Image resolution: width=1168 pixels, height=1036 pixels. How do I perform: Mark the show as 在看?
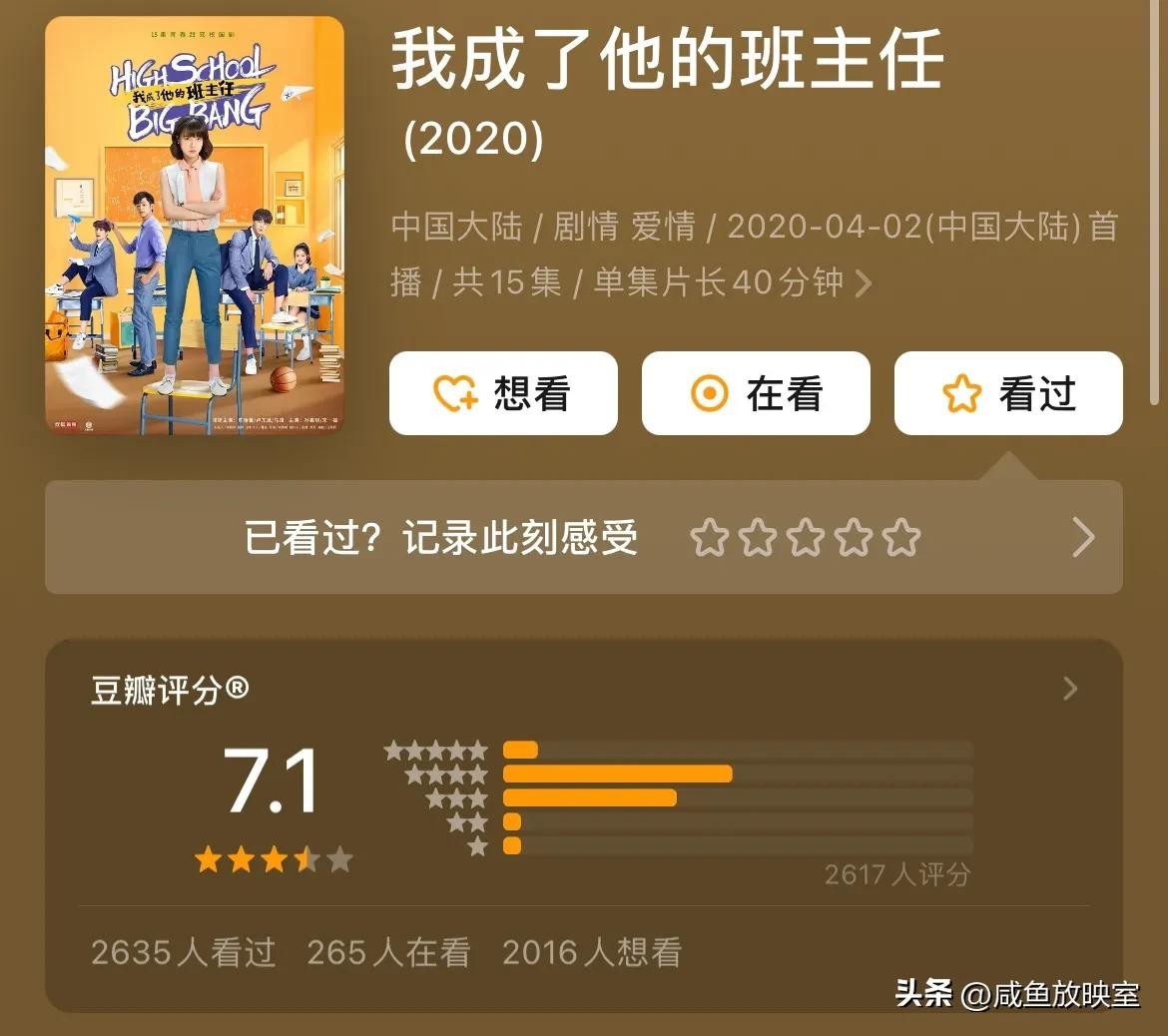point(756,393)
